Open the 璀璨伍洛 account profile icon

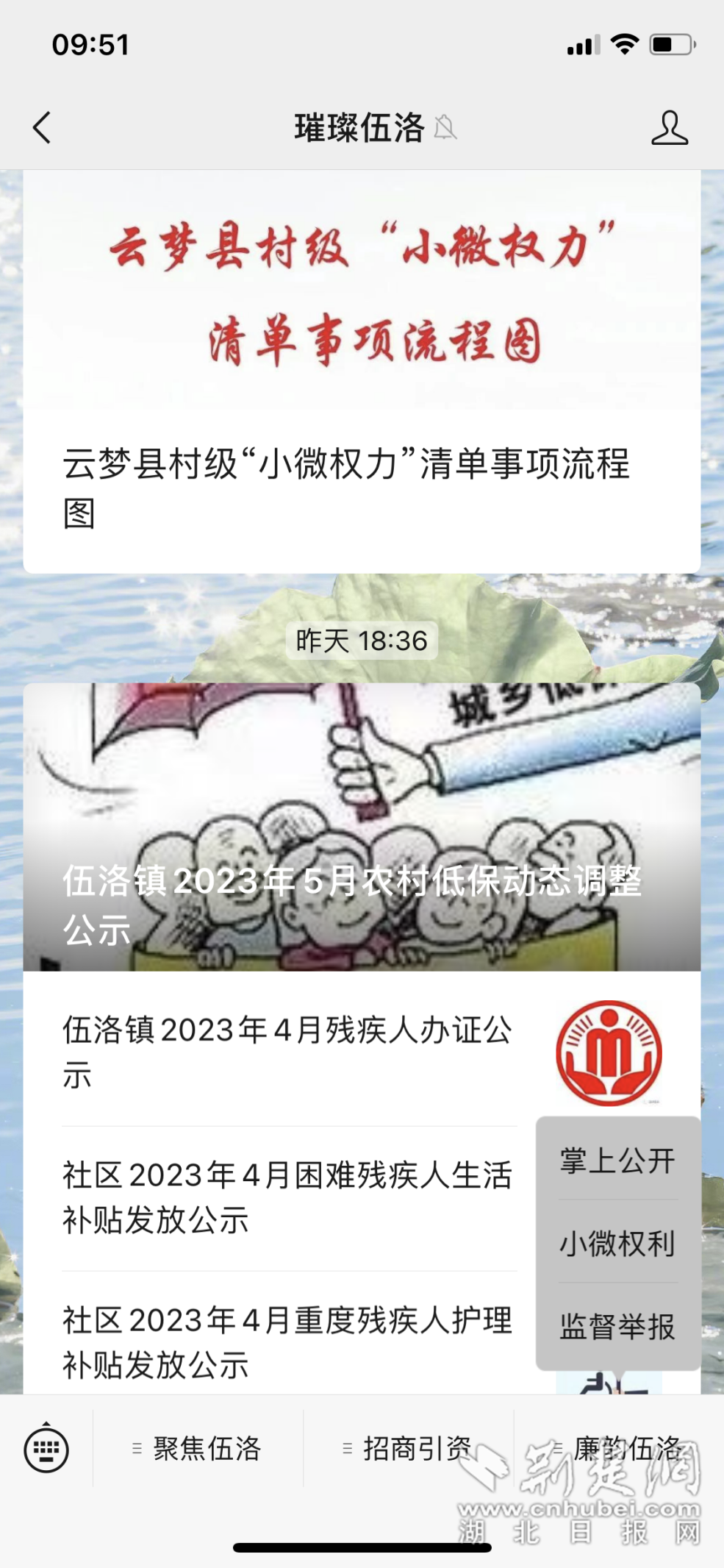(x=669, y=128)
